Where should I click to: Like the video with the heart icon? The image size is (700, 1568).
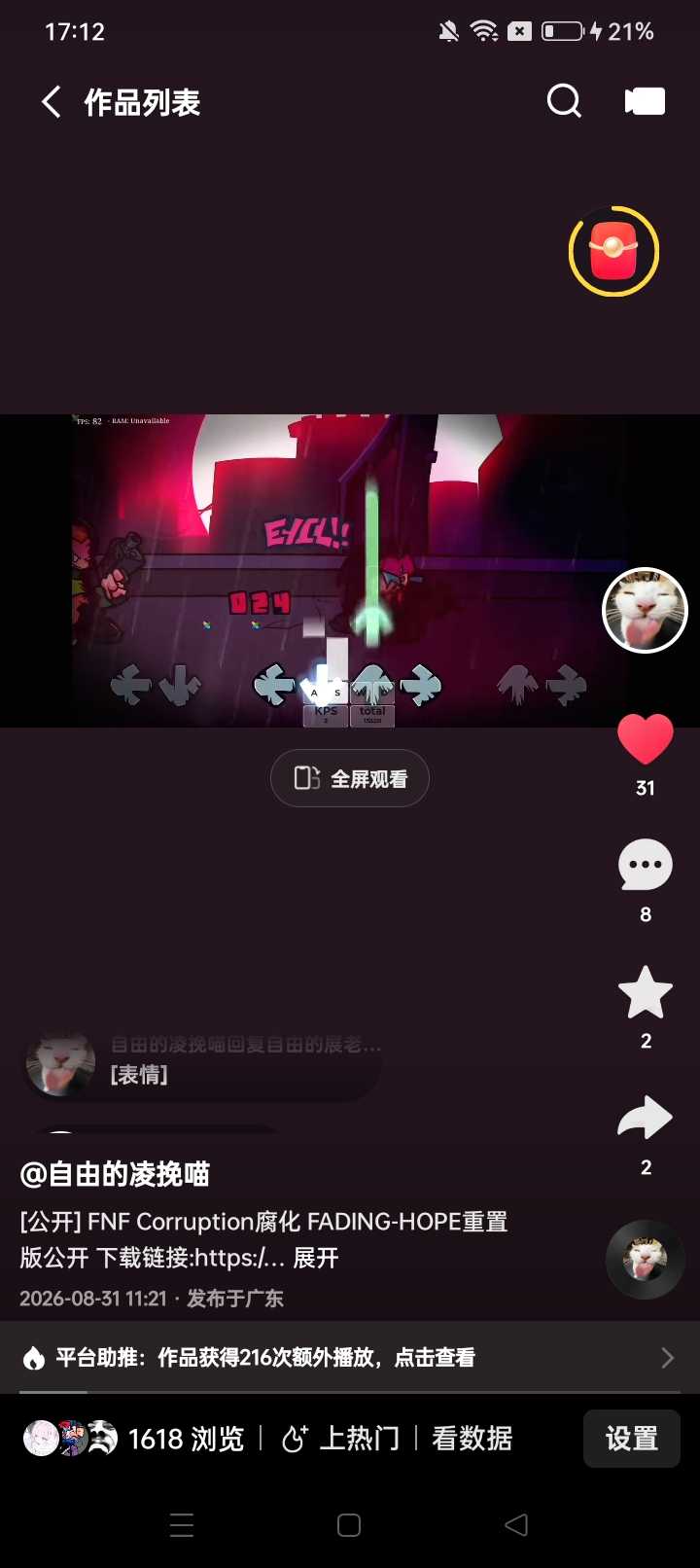(x=646, y=739)
